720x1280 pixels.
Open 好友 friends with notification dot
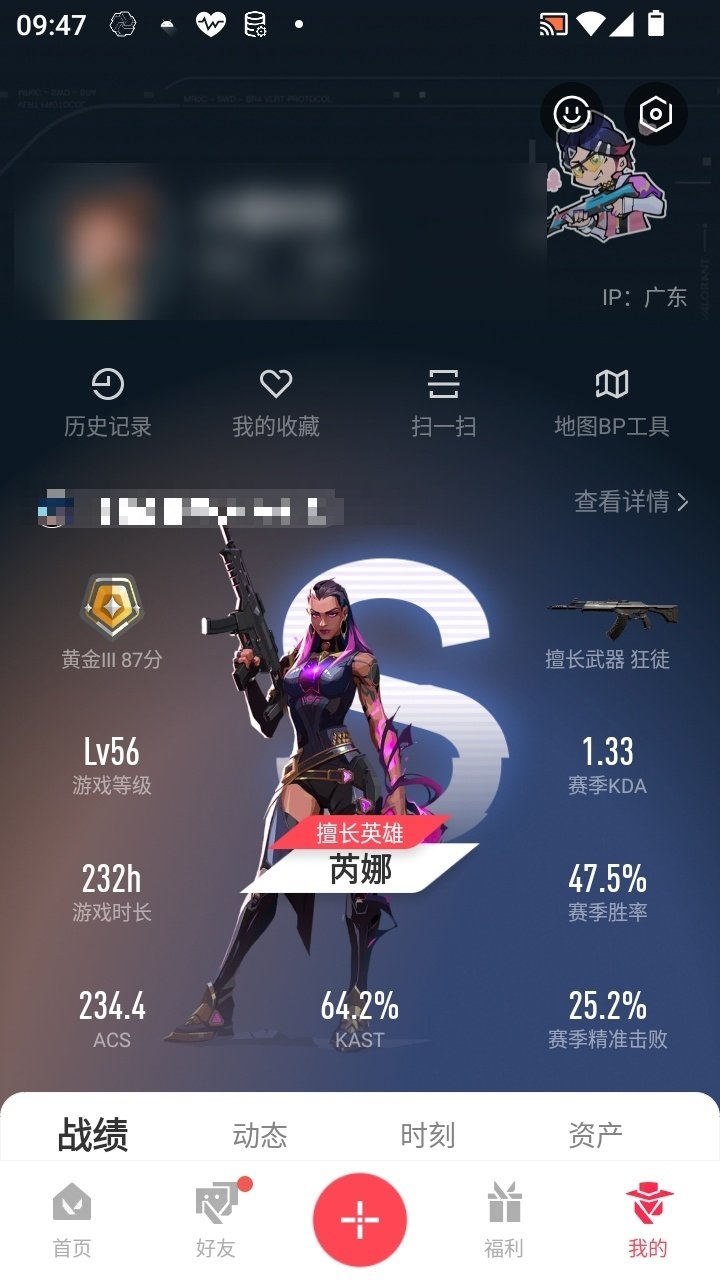tap(213, 1218)
